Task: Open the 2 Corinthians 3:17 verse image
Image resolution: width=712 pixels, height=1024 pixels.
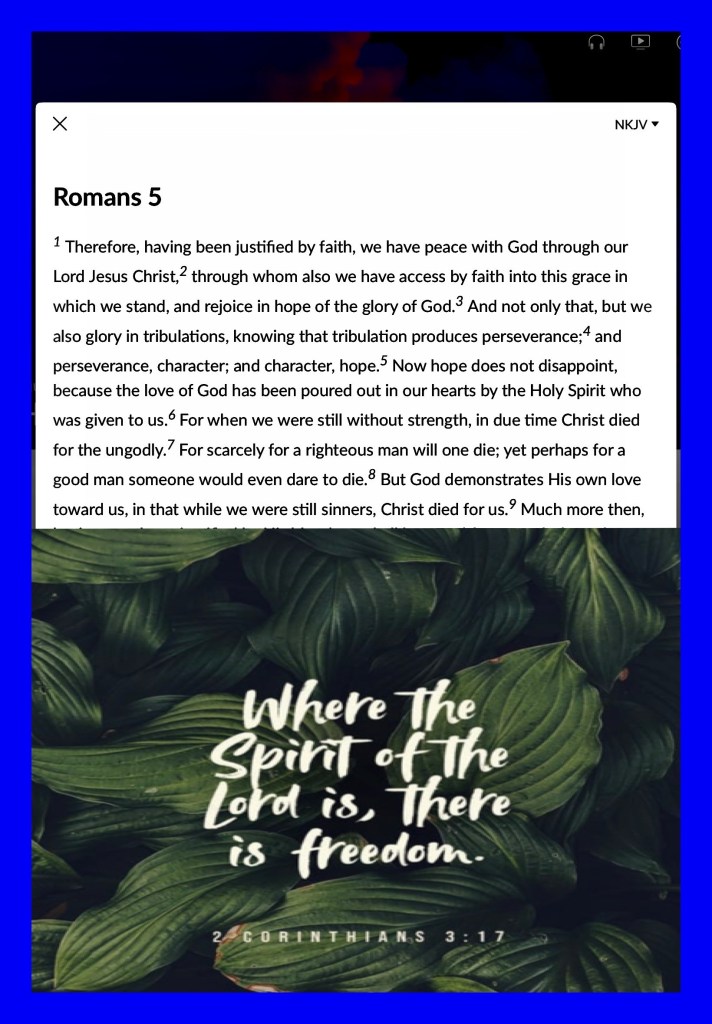Action: (x=356, y=760)
